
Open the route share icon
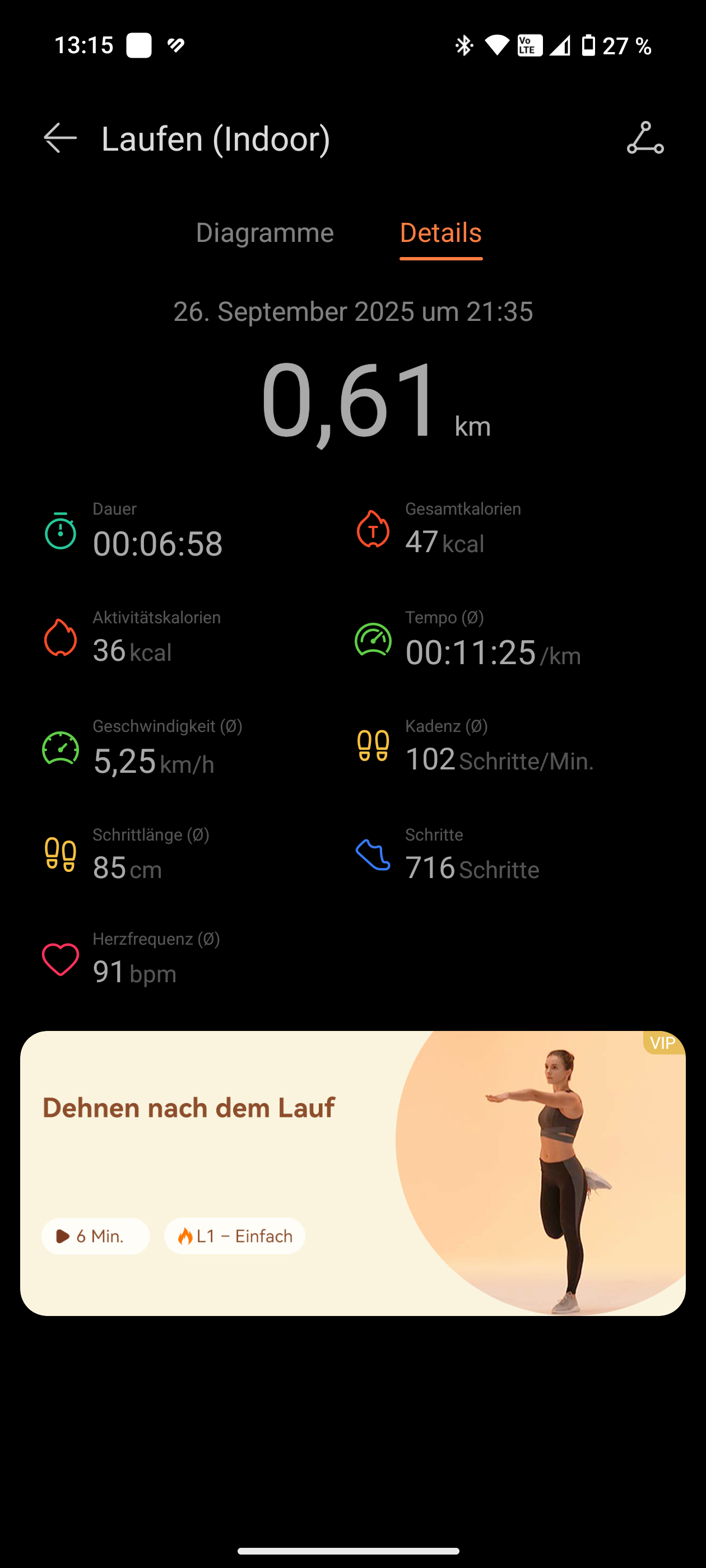tap(645, 138)
